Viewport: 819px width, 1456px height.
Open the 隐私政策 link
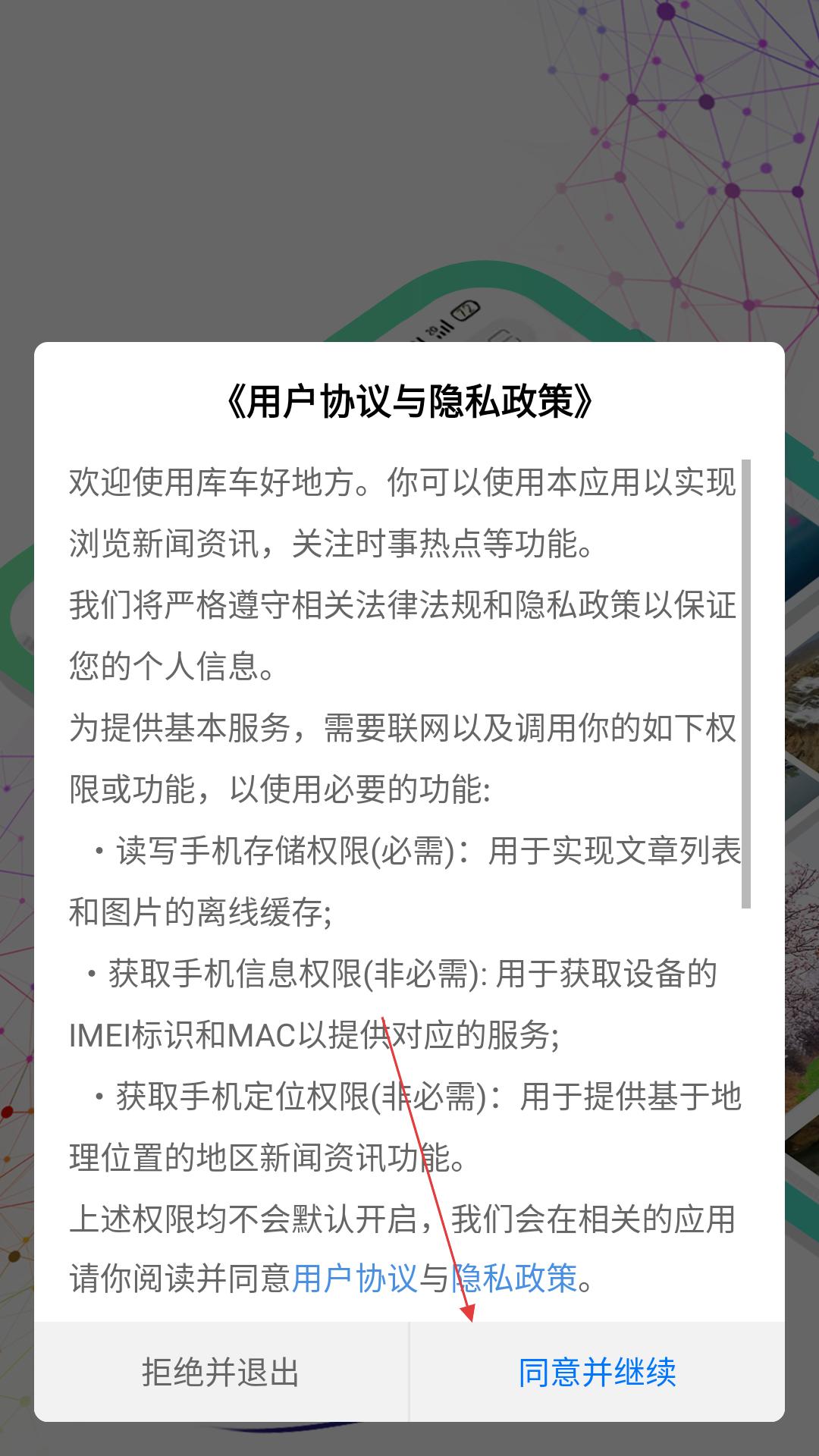(514, 1278)
